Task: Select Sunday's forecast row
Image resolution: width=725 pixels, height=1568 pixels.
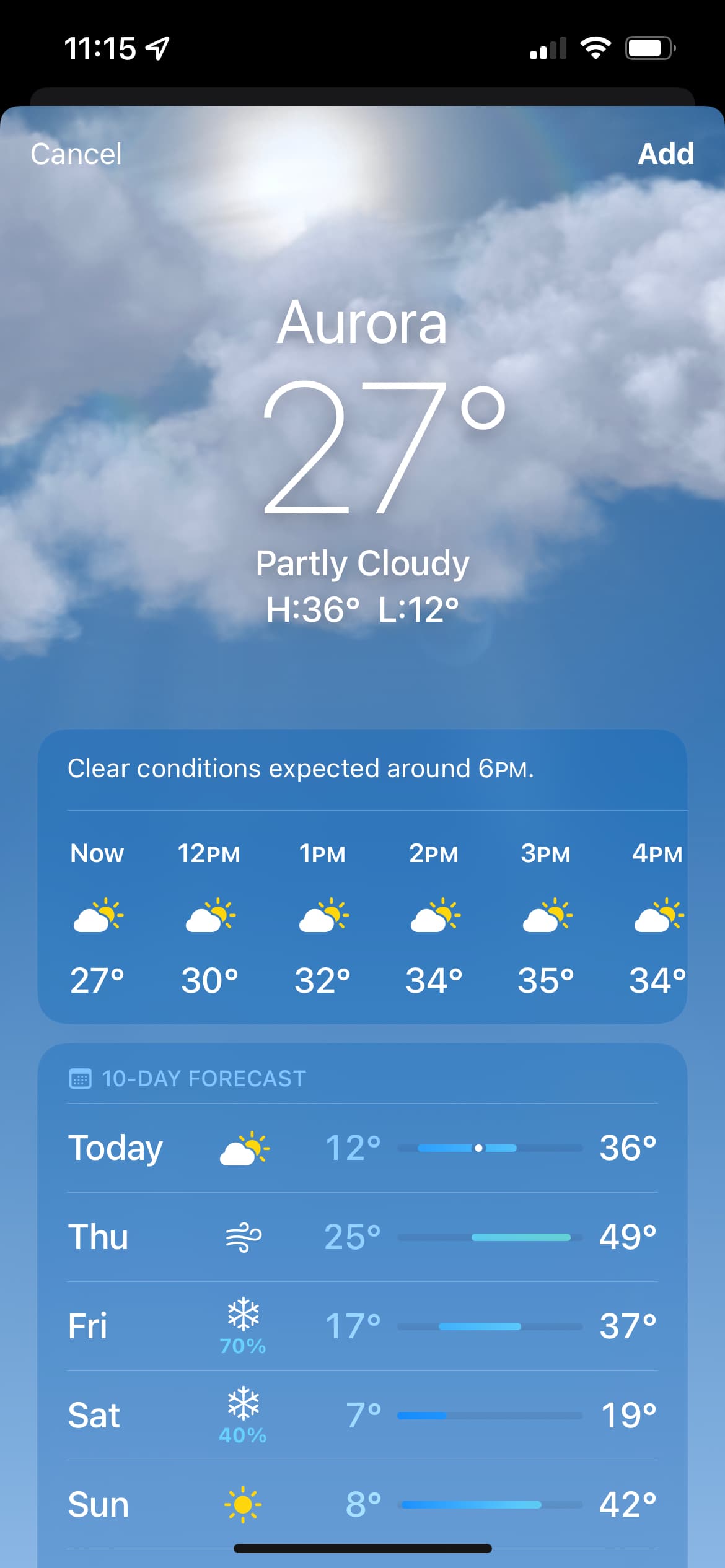Action: [x=362, y=1504]
